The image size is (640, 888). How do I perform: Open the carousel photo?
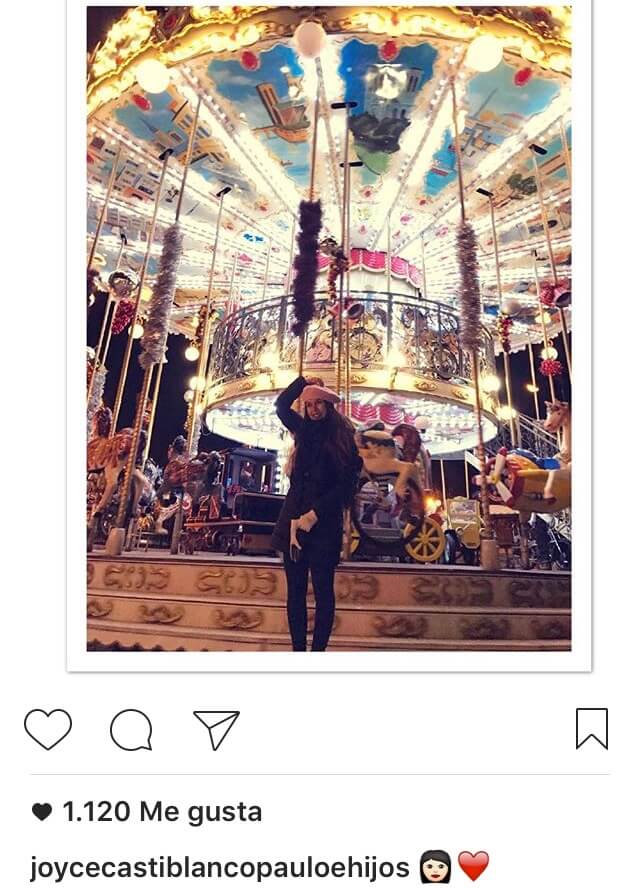pyautogui.click(x=328, y=328)
